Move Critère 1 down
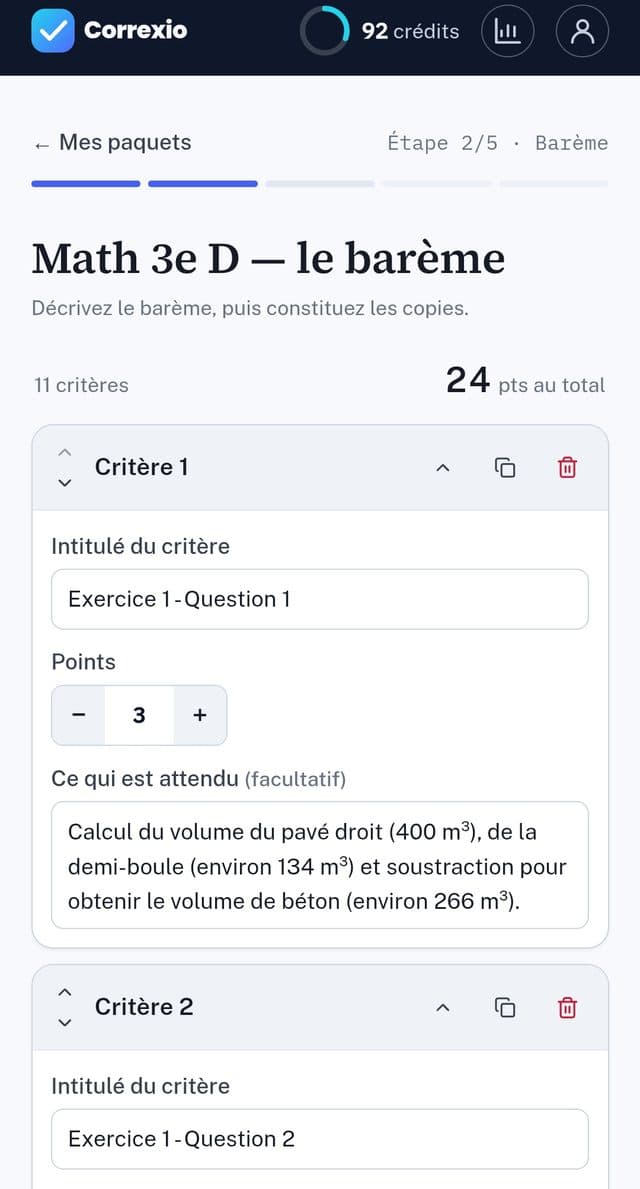640x1189 pixels. click(65, 482)
